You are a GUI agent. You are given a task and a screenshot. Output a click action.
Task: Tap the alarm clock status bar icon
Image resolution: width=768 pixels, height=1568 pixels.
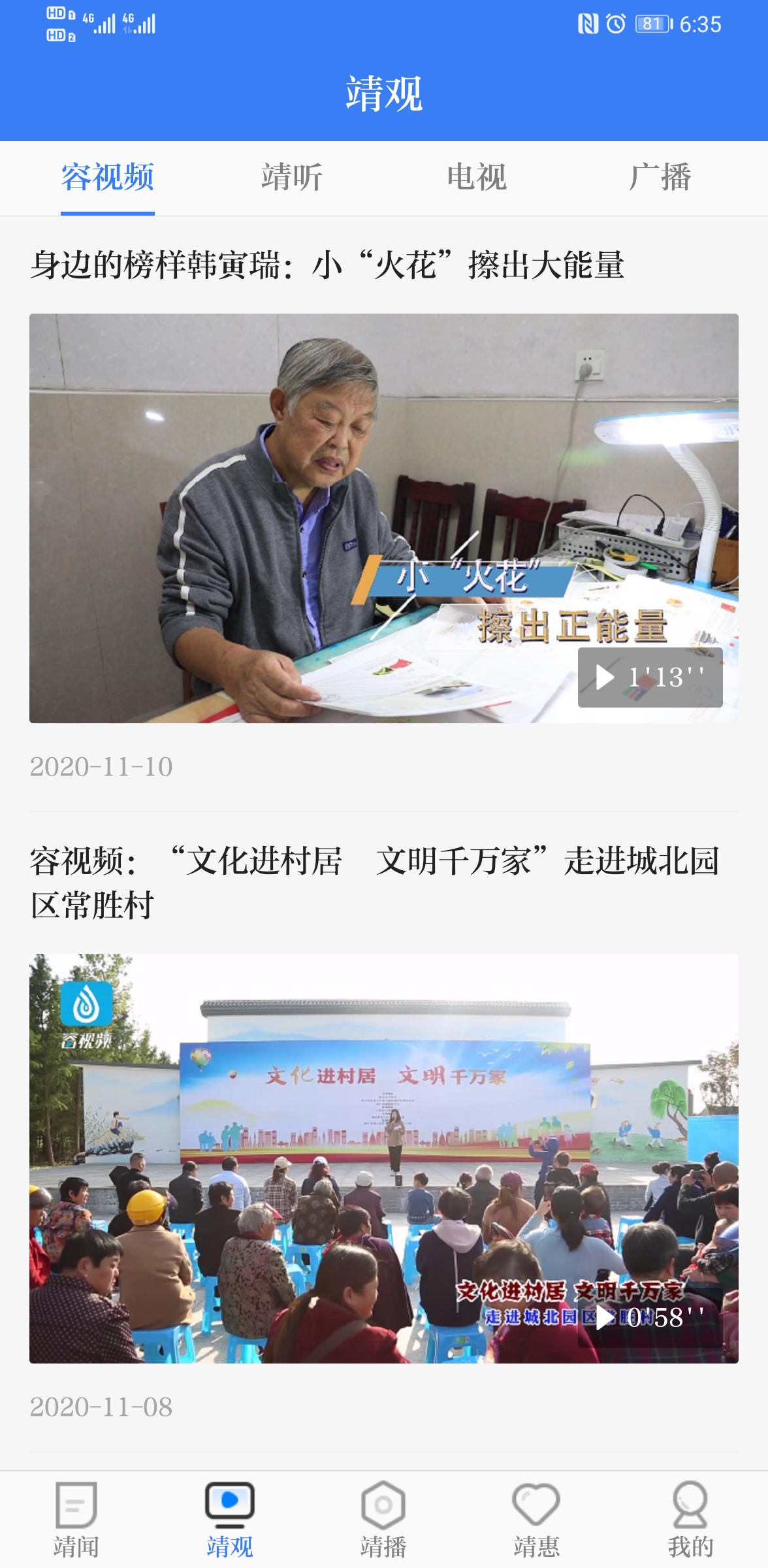point(616,22)
